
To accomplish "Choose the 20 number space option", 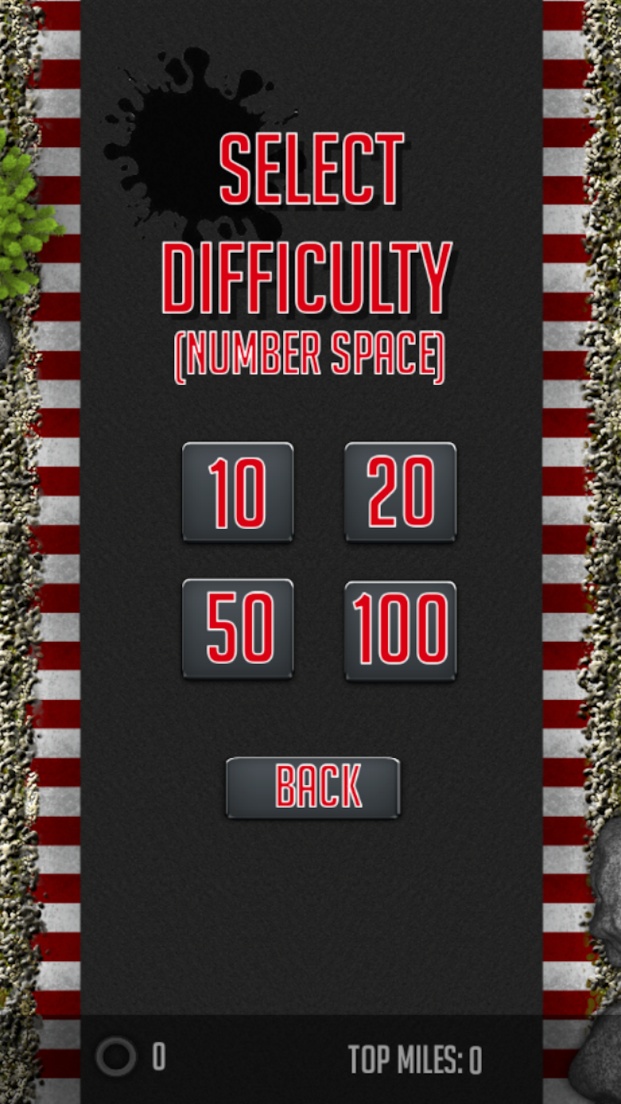I will (x=400, y=492).
